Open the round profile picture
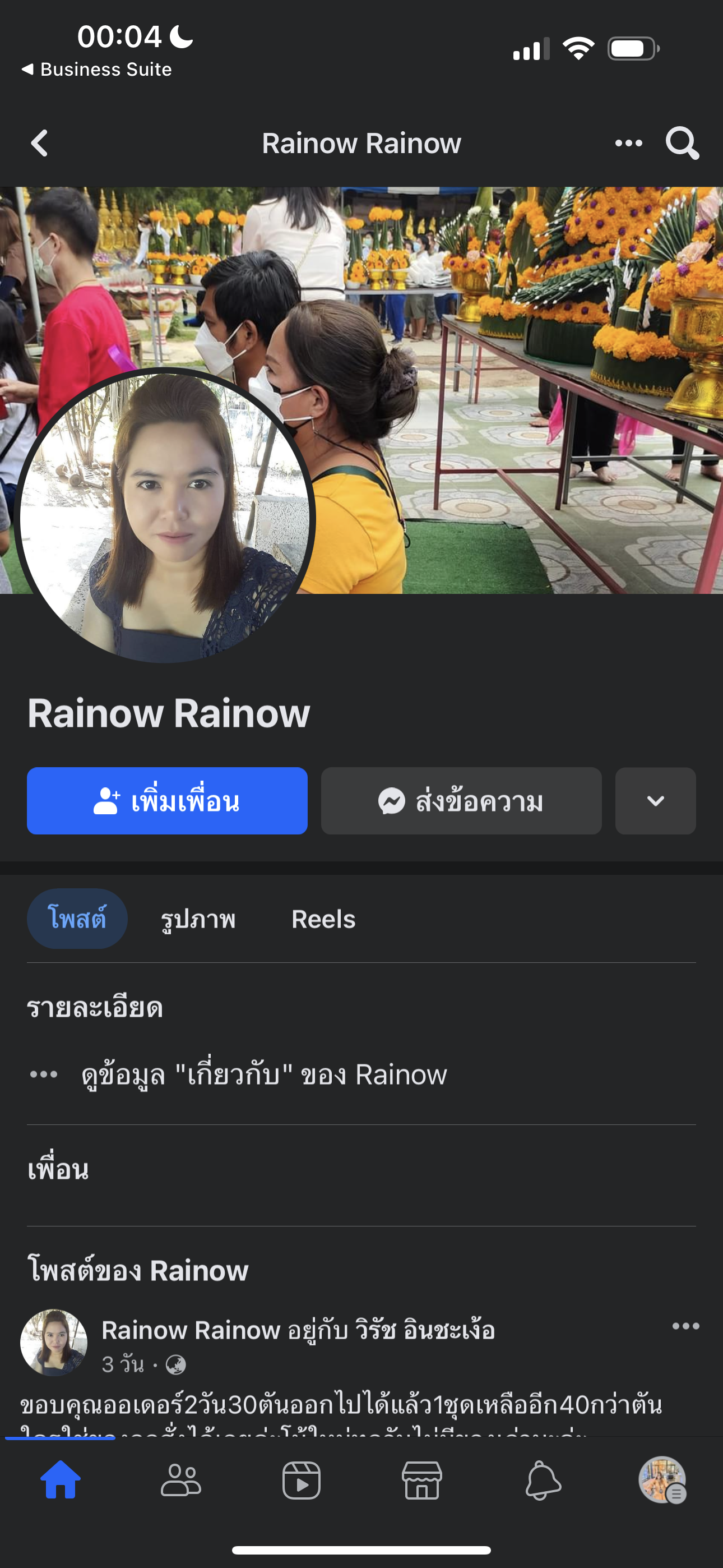Viewport: 723px width, 1568px height. pos(164,518)
